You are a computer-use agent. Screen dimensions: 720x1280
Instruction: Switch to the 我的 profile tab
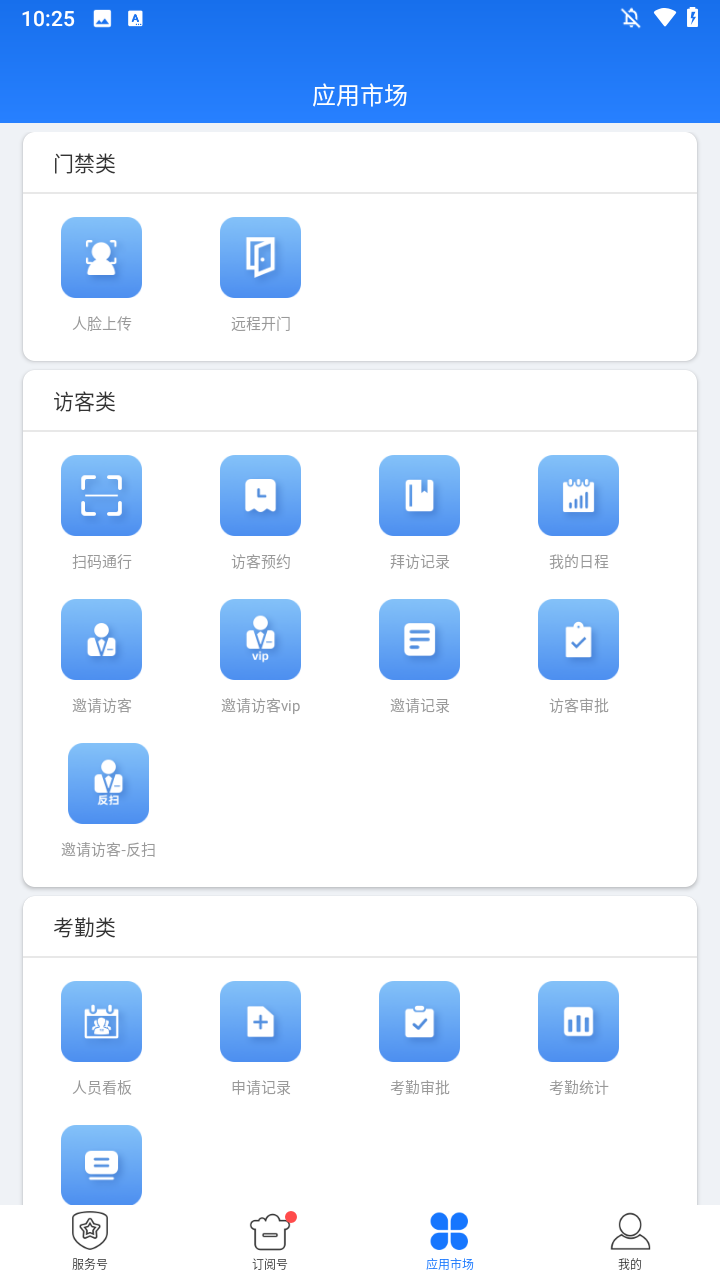click(630, 1238)
